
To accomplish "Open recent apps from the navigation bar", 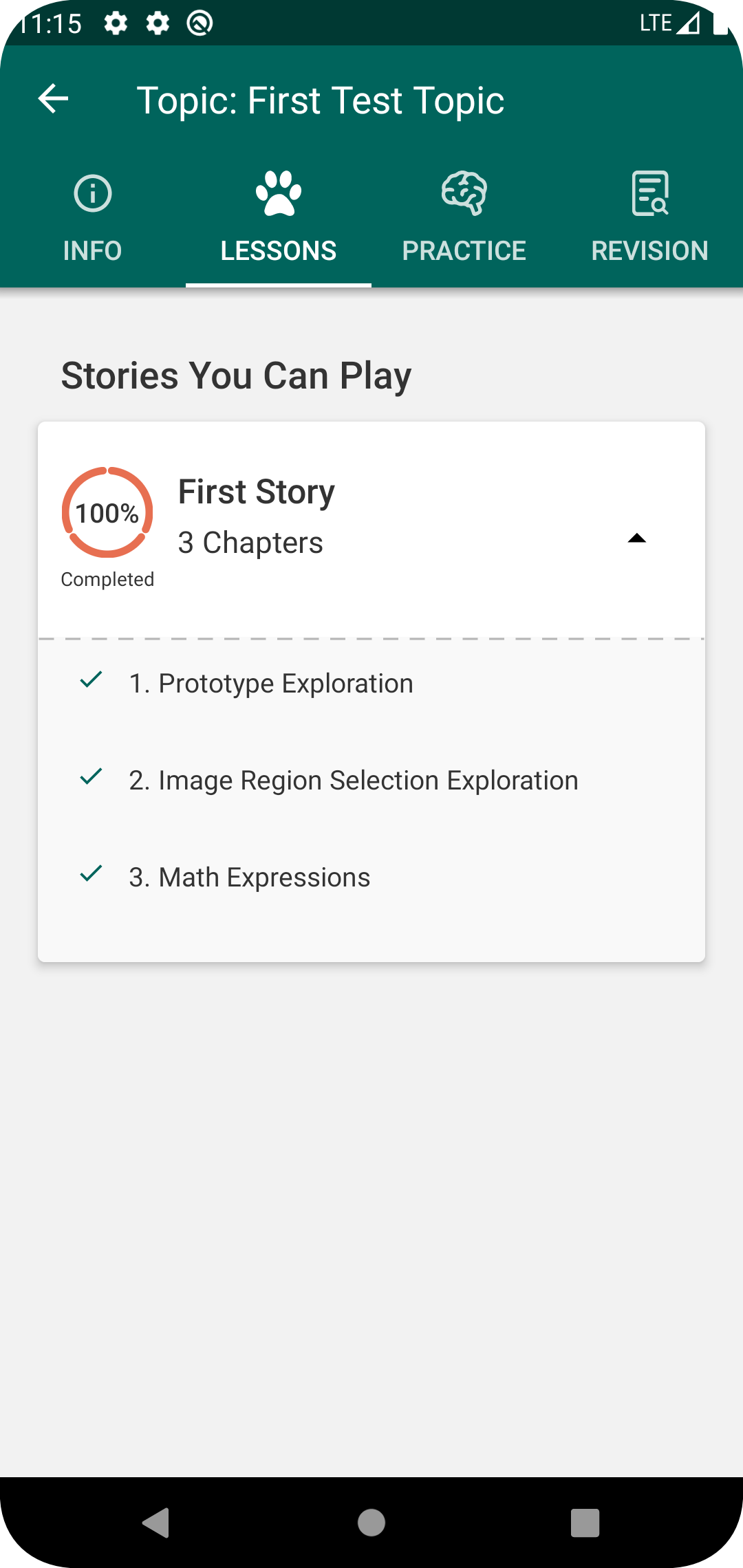I will click(x=585, y=1523).
